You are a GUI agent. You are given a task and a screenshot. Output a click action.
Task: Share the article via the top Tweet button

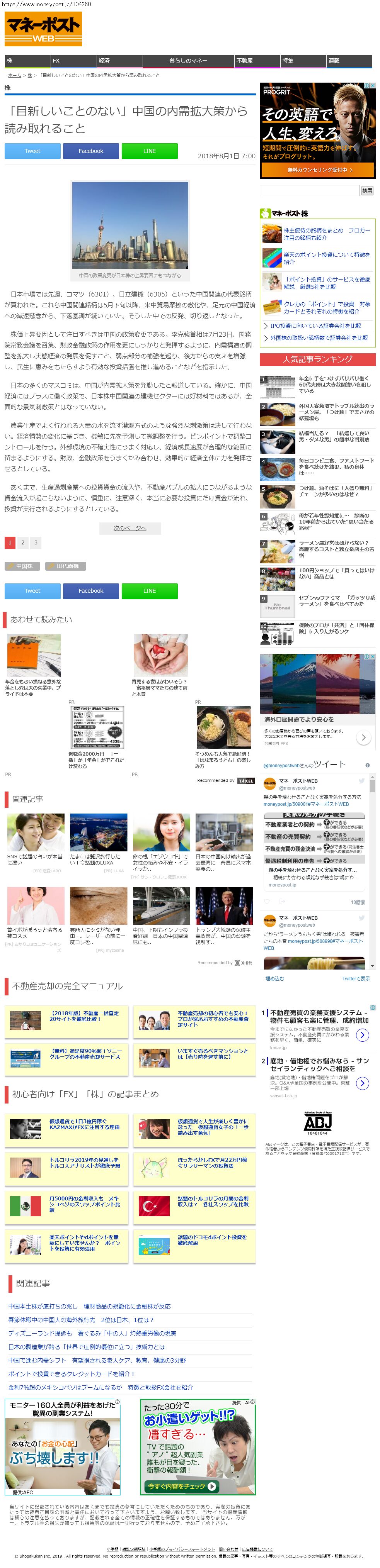click(32, 151)
